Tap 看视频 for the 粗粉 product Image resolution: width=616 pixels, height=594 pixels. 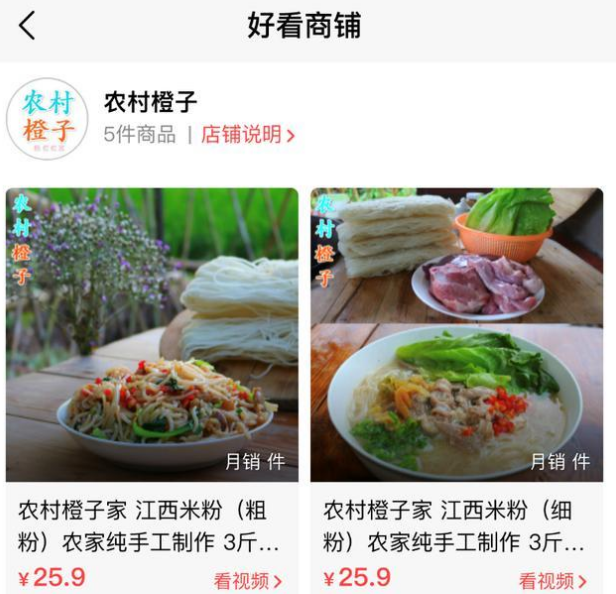coord(247,581)
